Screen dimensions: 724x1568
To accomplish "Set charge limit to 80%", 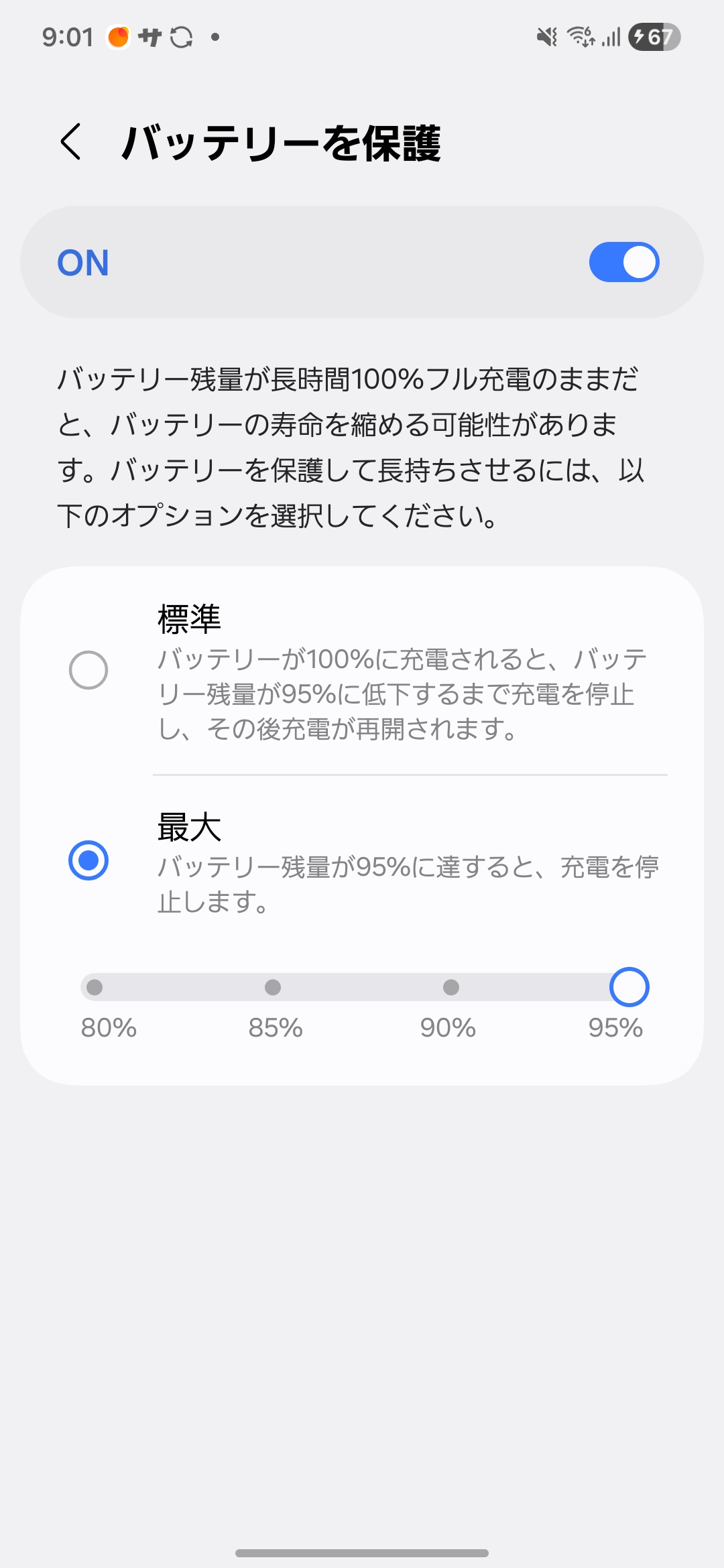I will click(x=95, y=987).
